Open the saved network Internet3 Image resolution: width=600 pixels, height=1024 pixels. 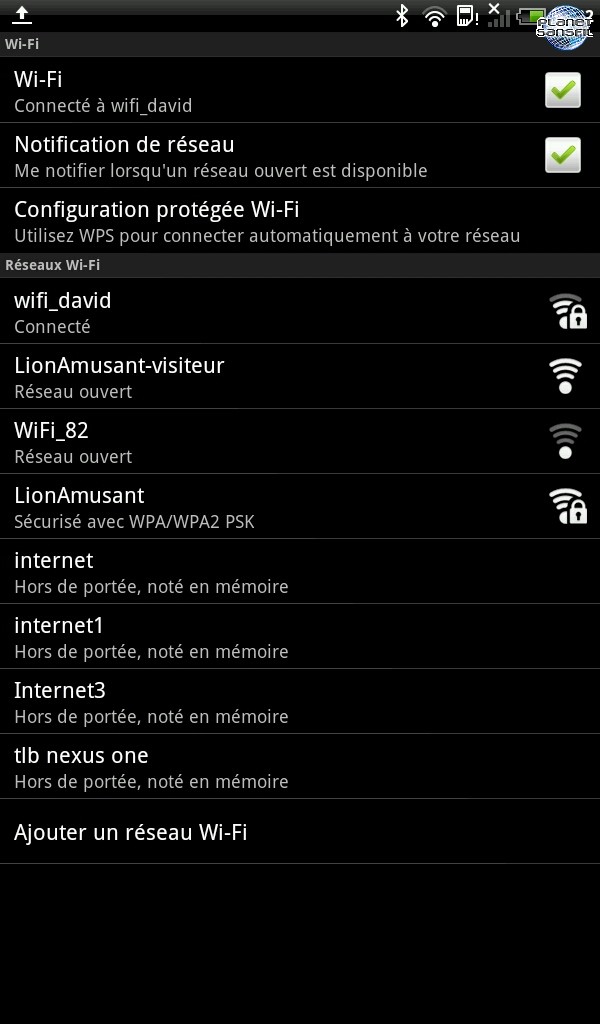[x=300, y=701]
